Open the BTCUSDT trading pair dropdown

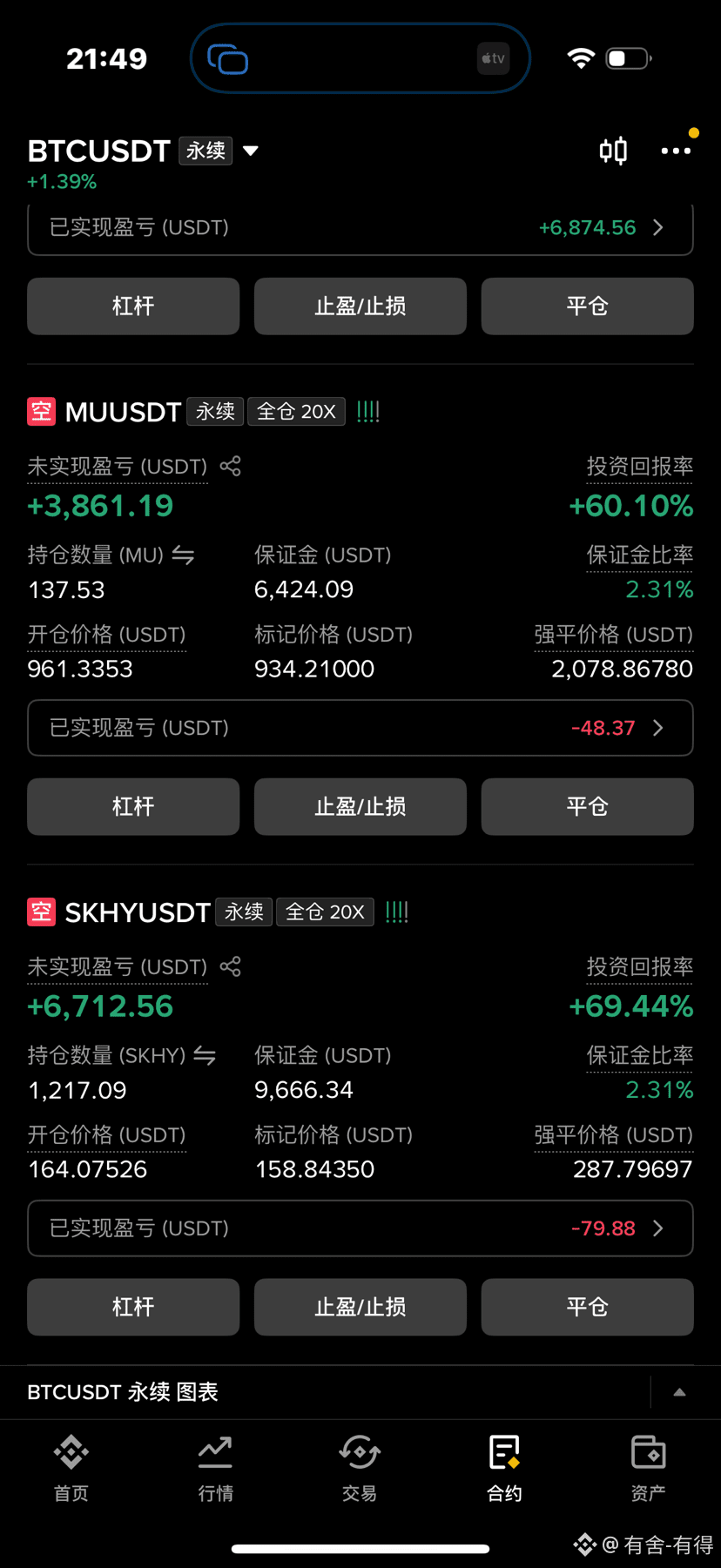pyautogui.click(x=251, y=151)
